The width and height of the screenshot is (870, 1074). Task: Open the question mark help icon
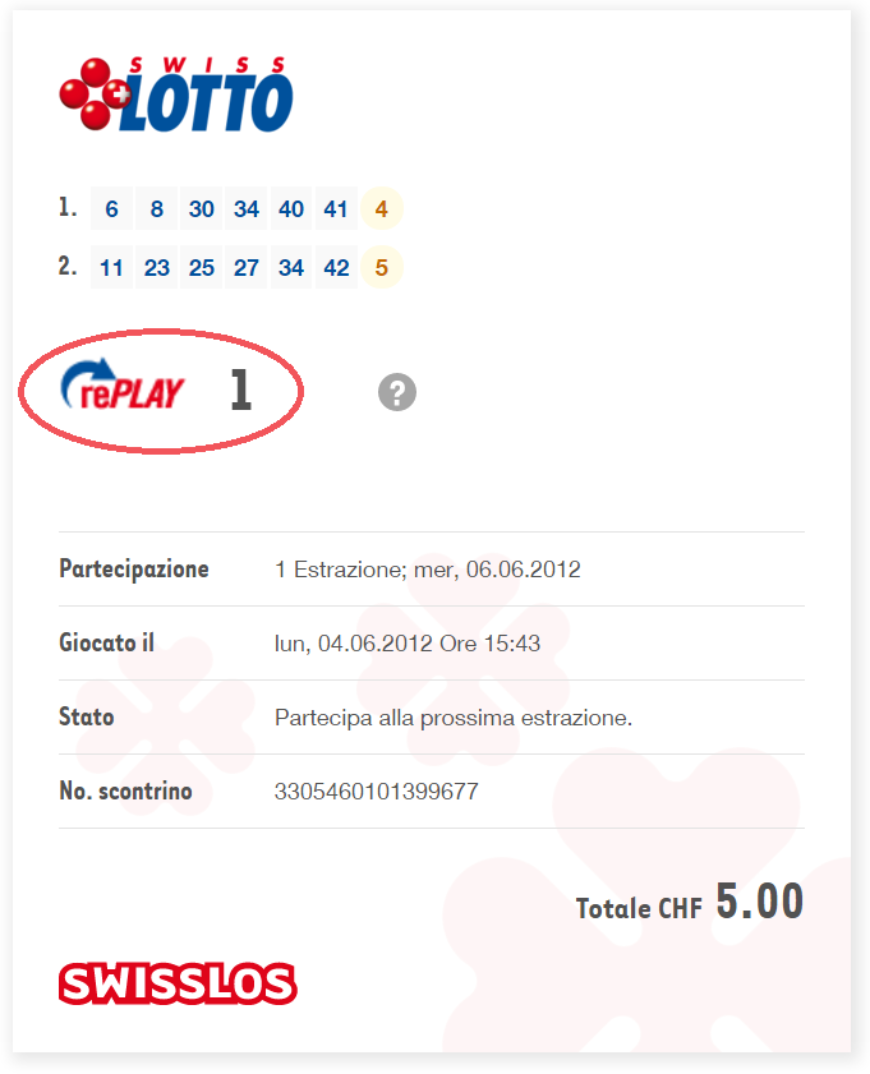(397, 393)
